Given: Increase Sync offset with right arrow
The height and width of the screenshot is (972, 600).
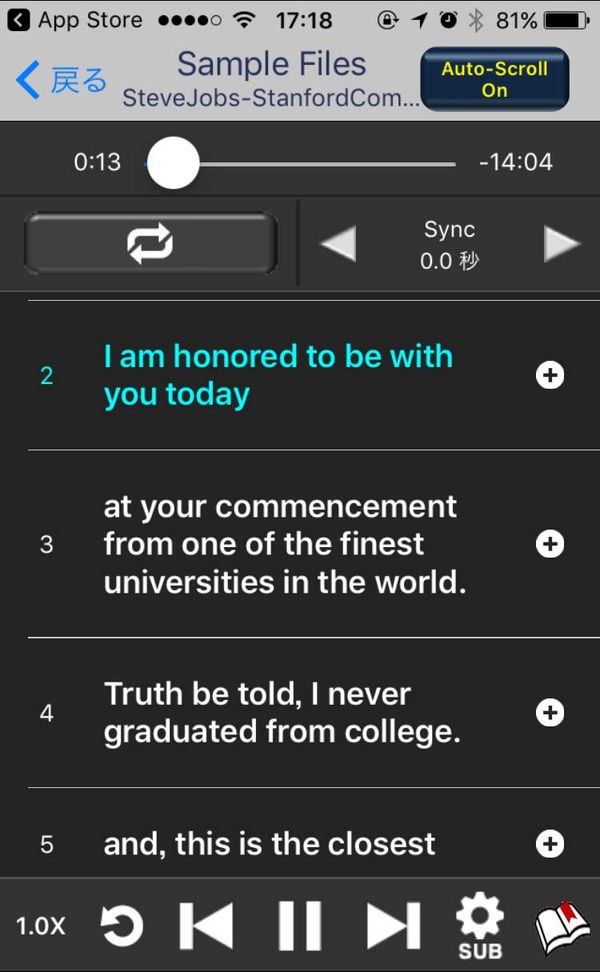Looking at the screenshot, I should [562, 244].
